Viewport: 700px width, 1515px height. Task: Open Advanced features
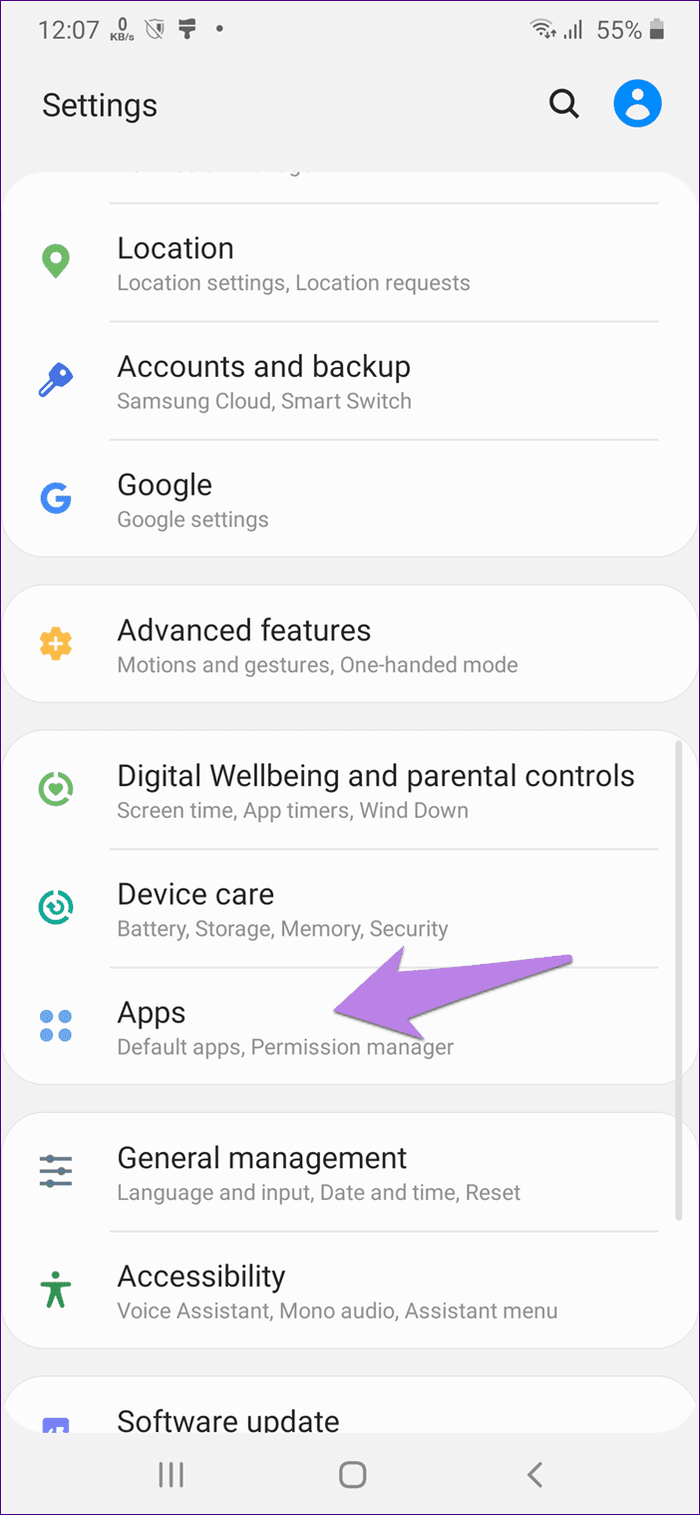click(x=350, y=644)
